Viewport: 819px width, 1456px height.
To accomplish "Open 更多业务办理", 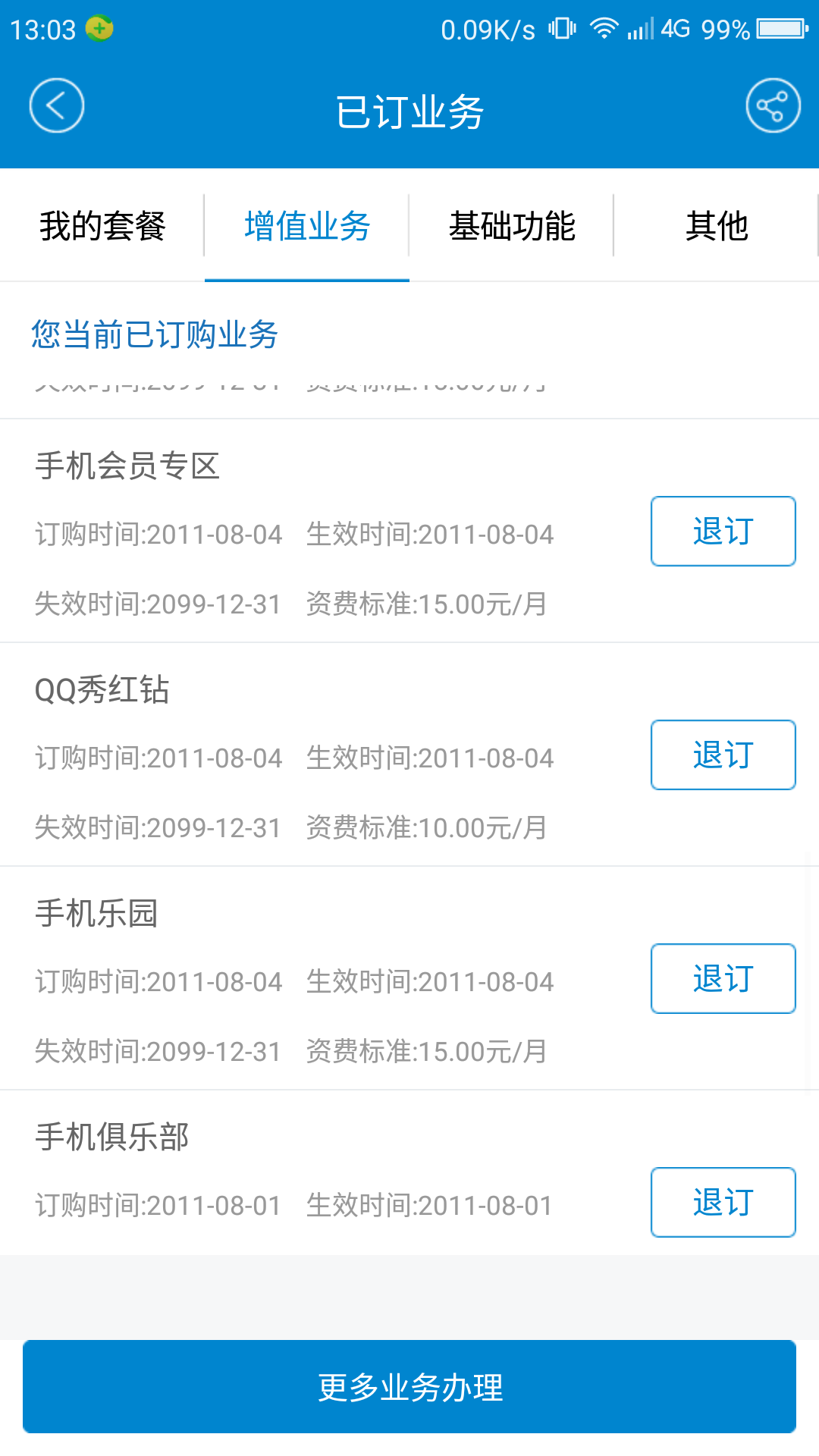I will tap(409, 1387).
